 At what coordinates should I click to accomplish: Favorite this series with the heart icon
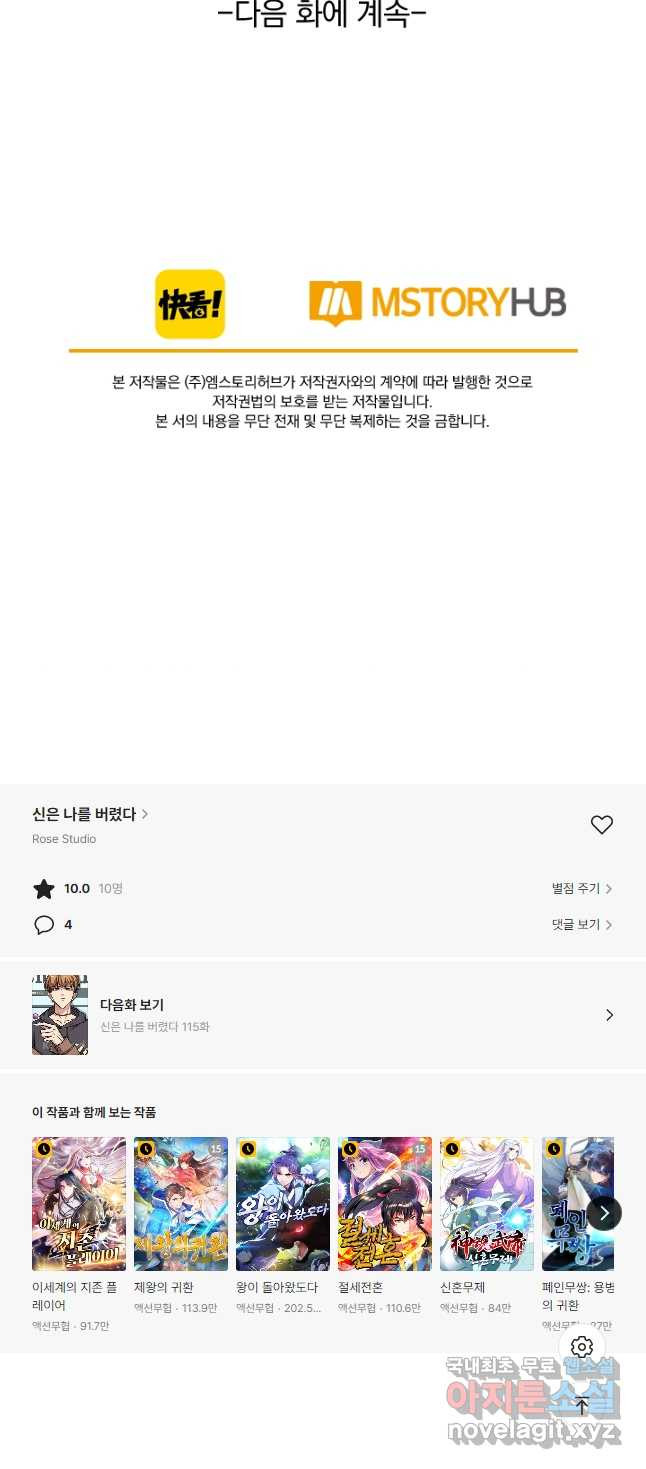pyautogui.click(x=601, y=825)
